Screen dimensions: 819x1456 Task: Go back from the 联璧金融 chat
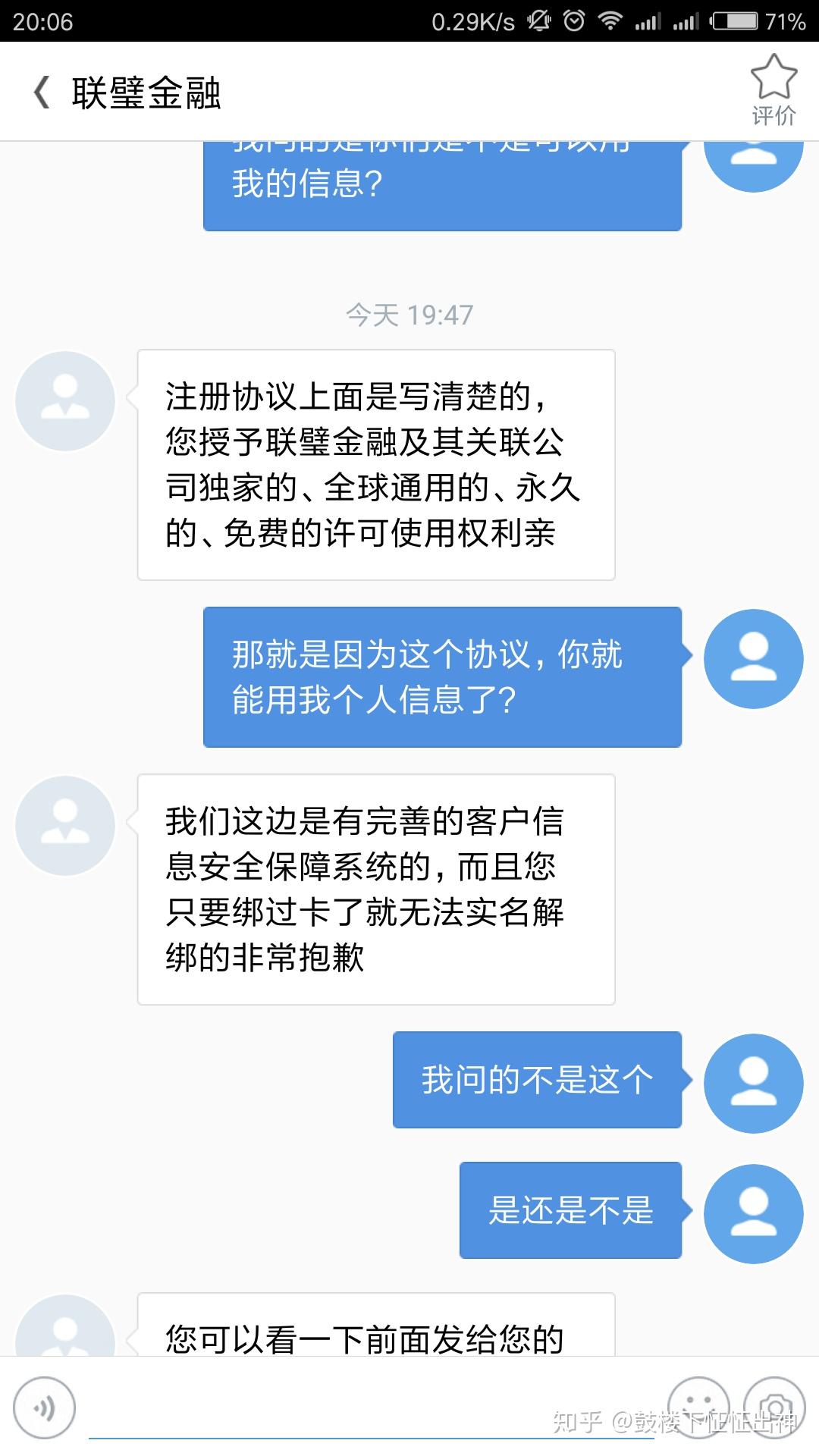pos(42,93)
